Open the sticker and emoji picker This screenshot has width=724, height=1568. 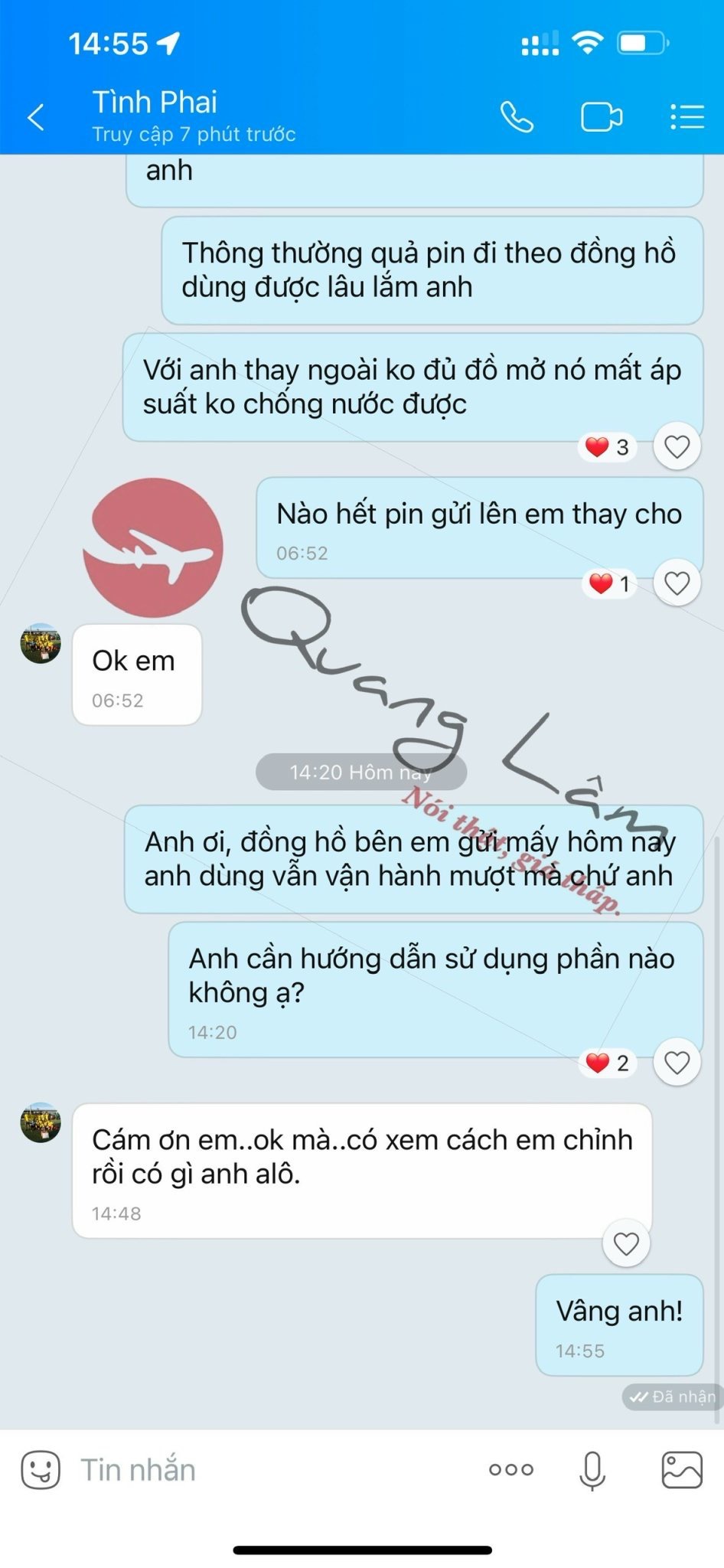(41, 1470)
